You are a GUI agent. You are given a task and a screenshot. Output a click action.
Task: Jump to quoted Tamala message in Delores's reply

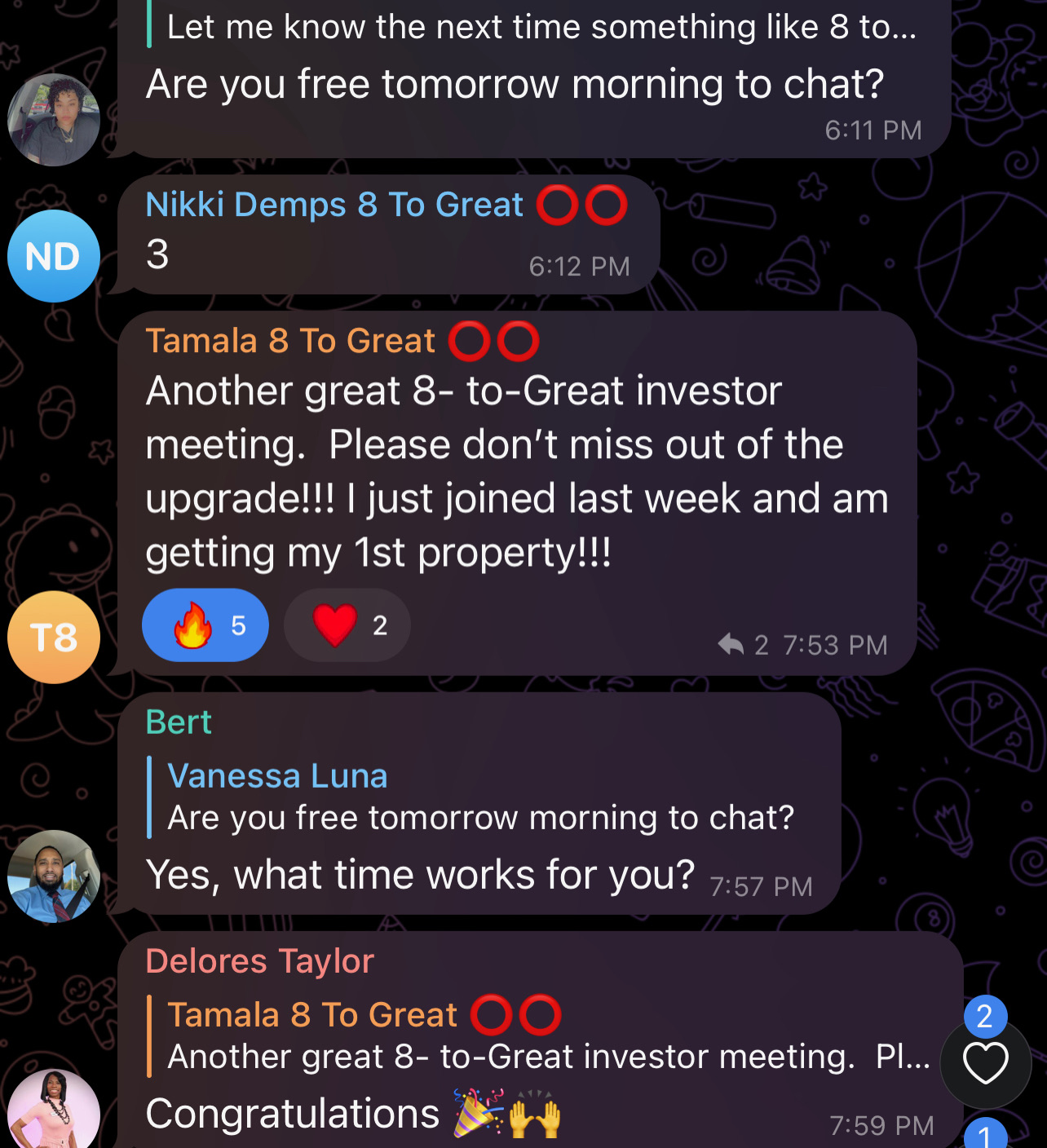[546, 1036]
